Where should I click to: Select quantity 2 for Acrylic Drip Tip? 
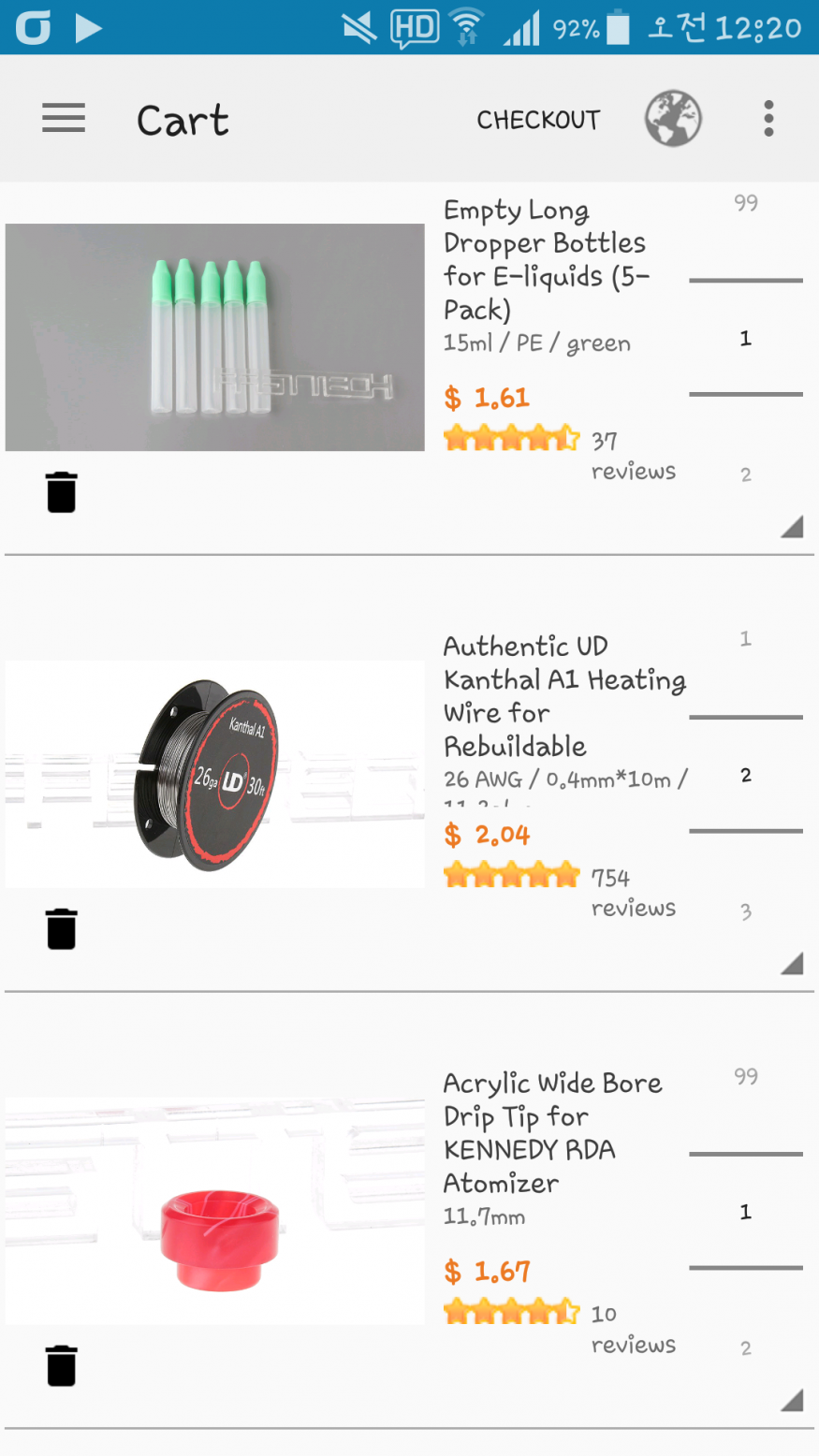[x=746, y=1348]
